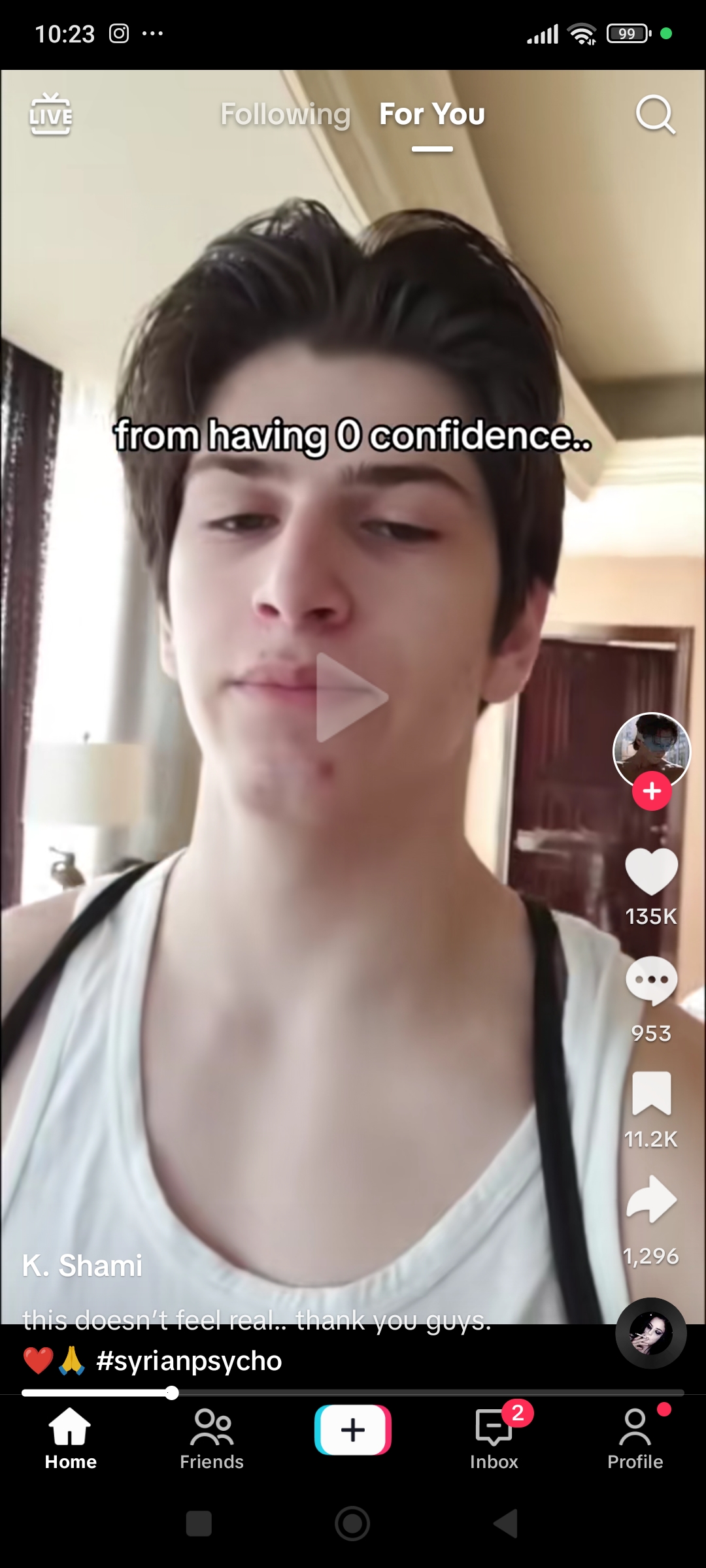Open the search magnifier
This screenshot has height=1568, width=706.
tap(655, 115)
